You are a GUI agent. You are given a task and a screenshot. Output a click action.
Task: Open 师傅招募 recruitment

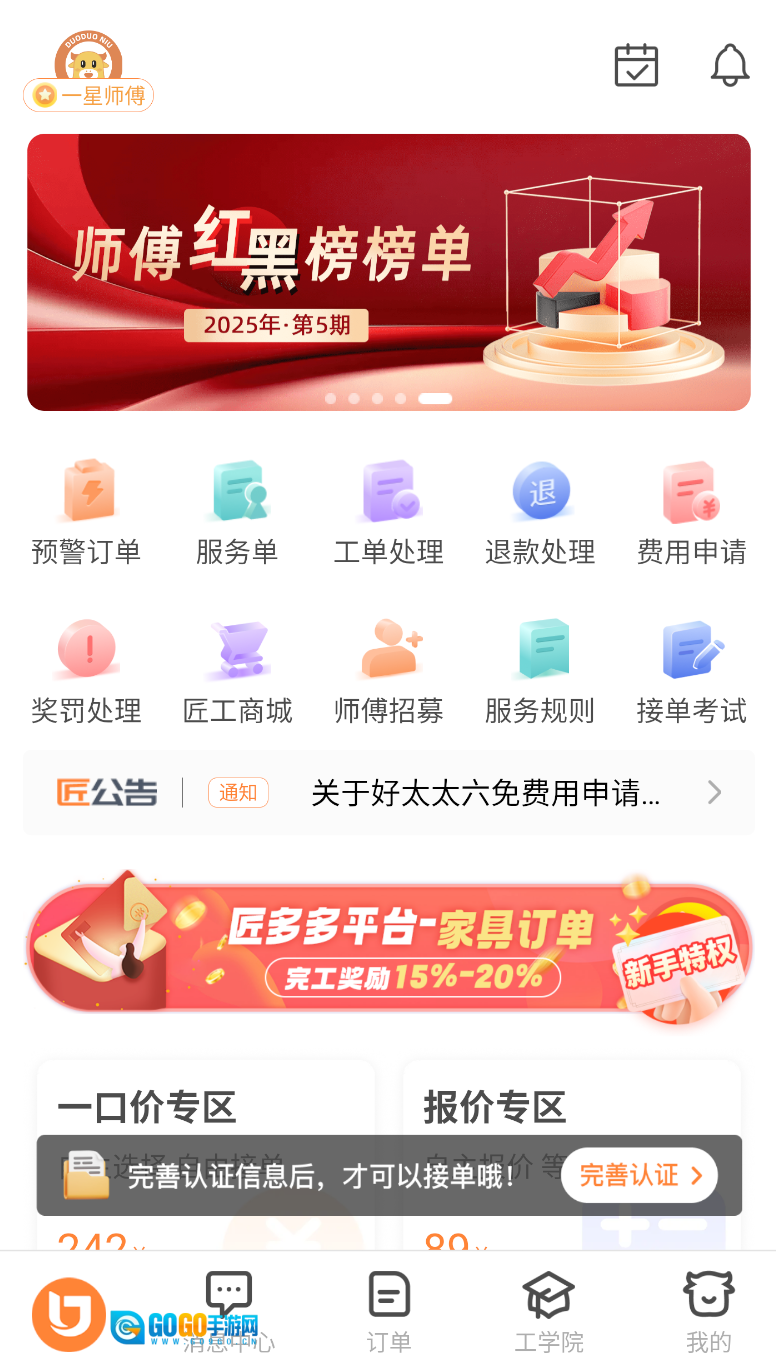pos(389,670)
